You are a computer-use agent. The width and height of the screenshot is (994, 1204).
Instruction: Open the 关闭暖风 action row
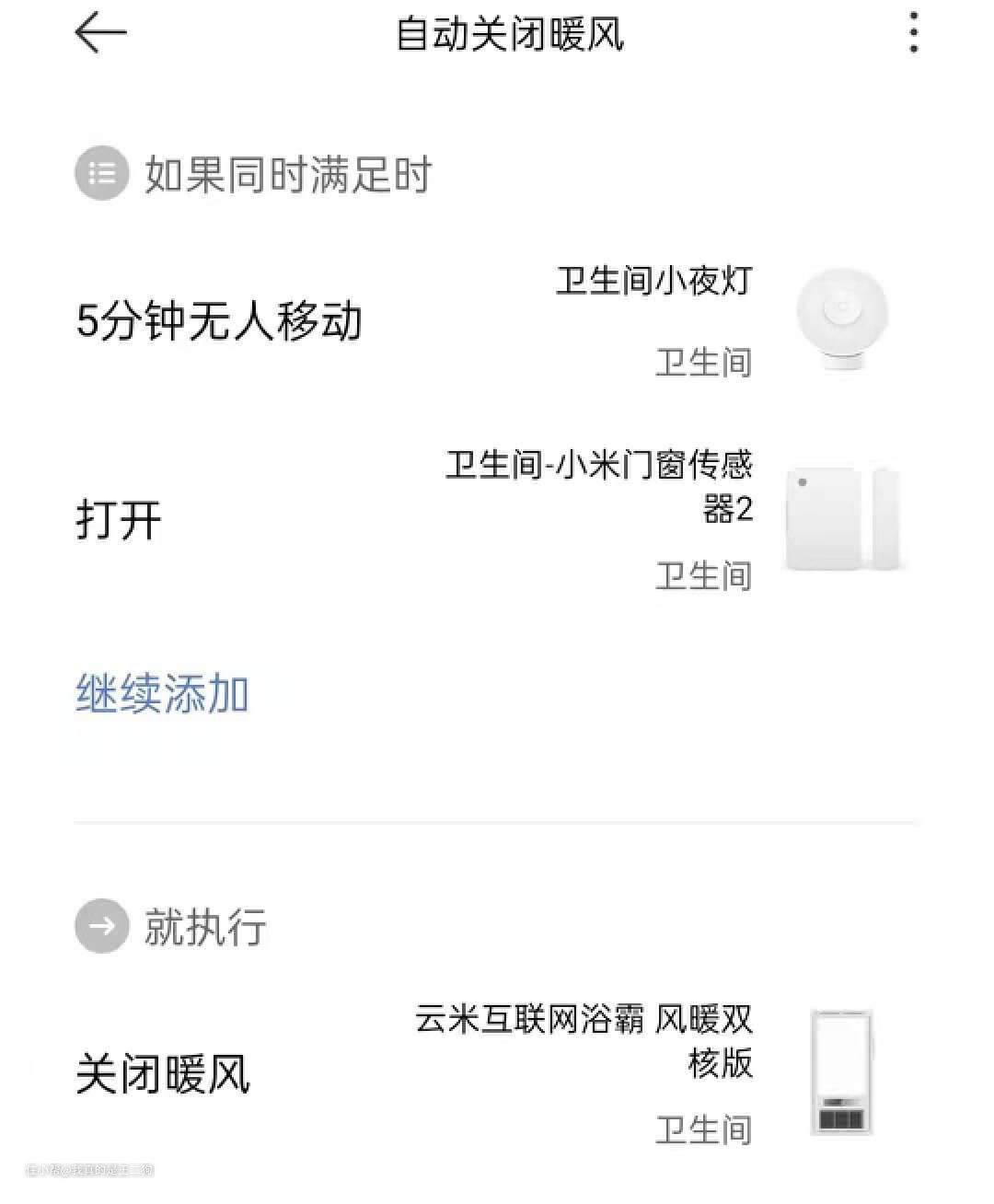click(163, 1073)
